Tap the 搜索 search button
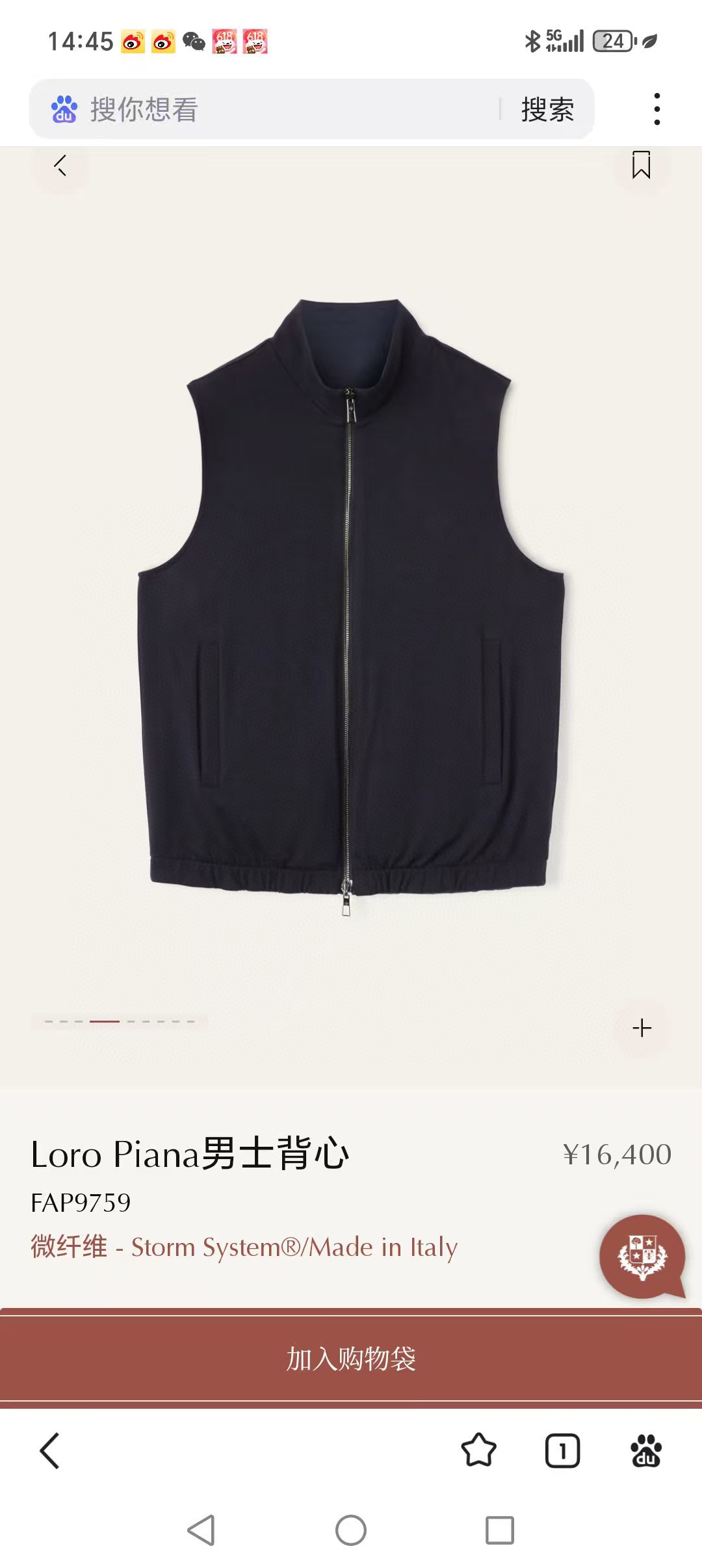The width and height of the screenshot is (702, 1568). [547, 109]
